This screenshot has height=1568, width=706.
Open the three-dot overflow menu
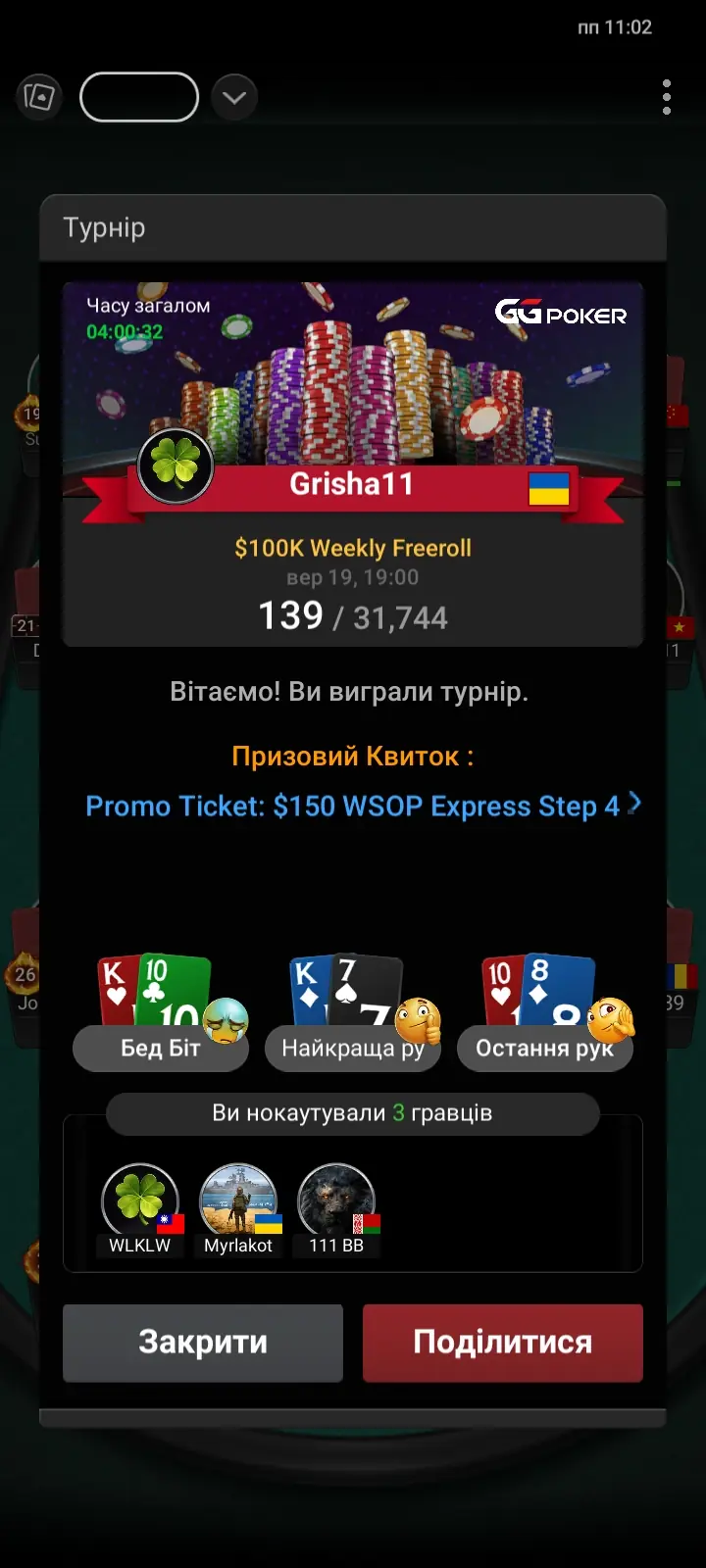pos(667,97)
